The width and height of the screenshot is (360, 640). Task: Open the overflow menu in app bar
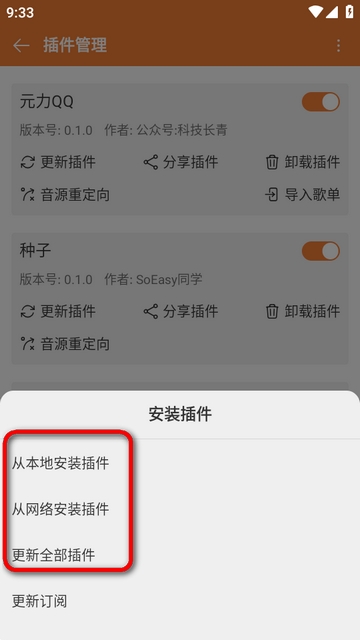click(x=338, y=45)
